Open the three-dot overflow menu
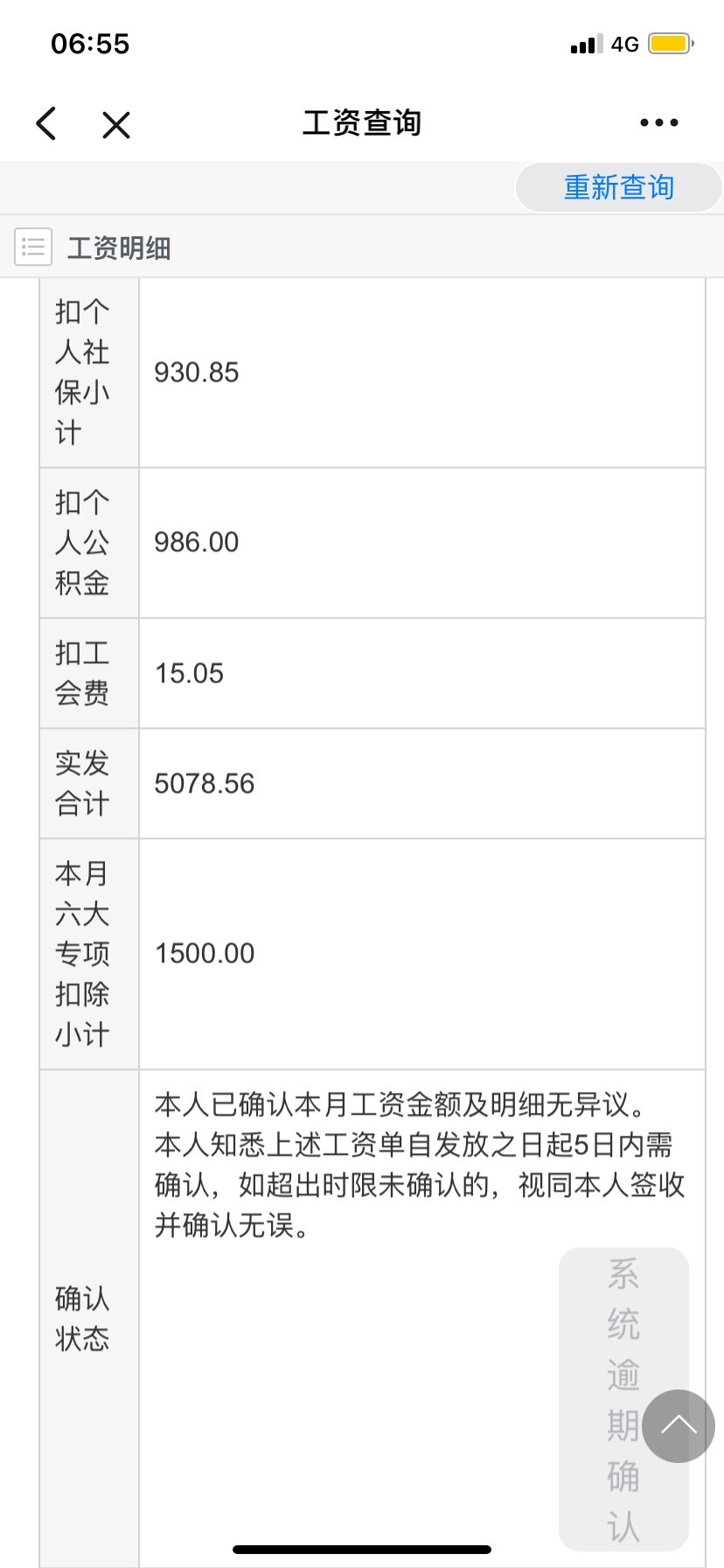724x1568 pixels. [x=658, y=122]
